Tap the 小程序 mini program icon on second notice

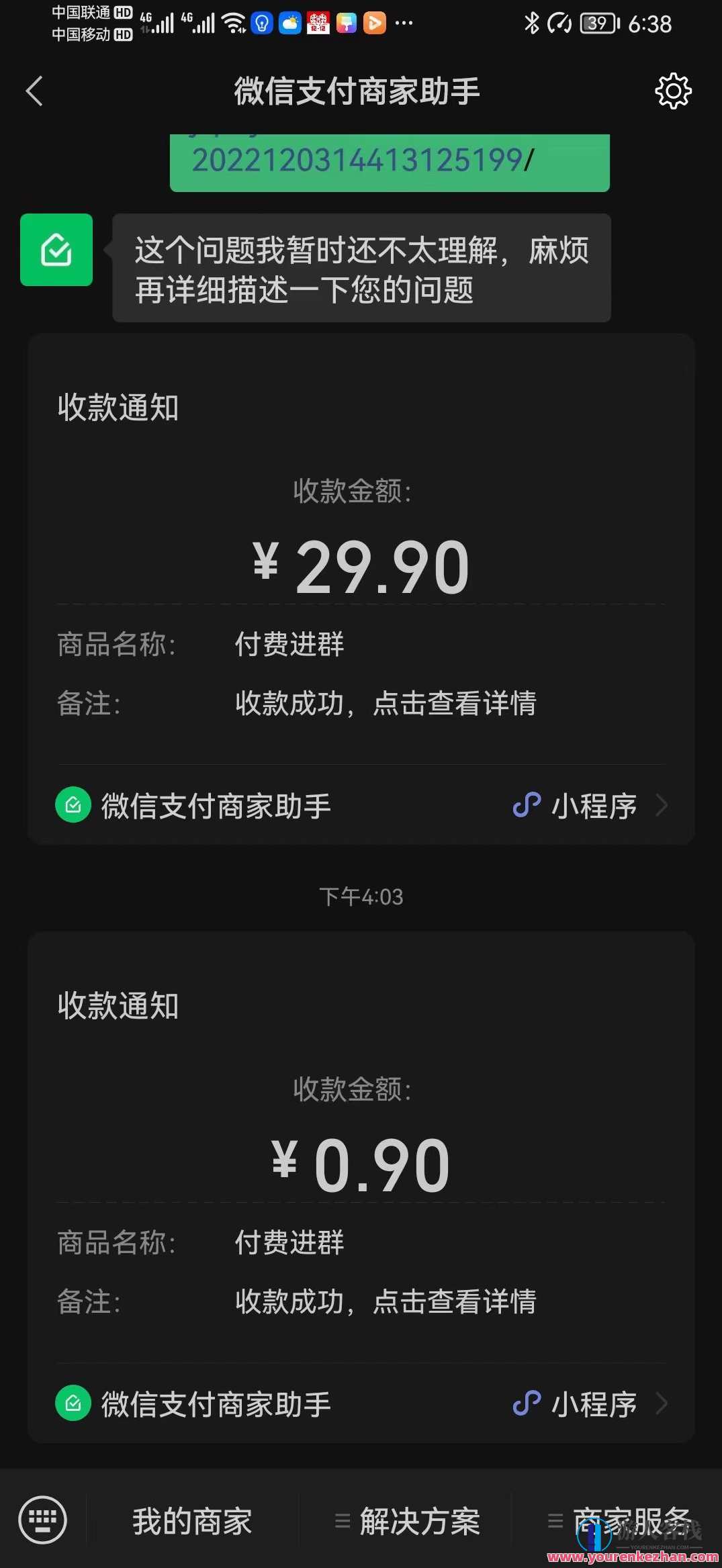tap(528, 1403)
